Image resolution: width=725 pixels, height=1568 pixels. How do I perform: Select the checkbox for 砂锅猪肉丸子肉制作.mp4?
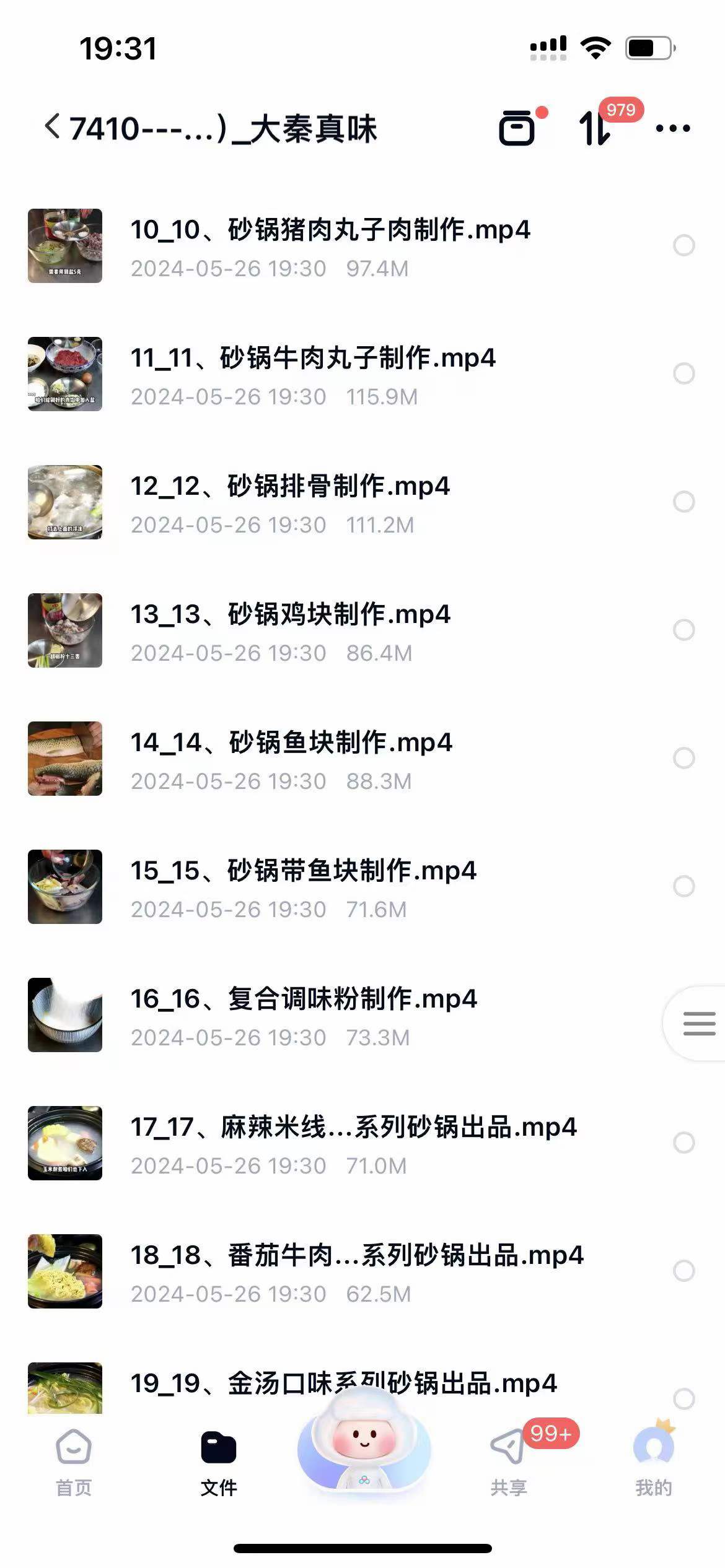click(685, 246)
